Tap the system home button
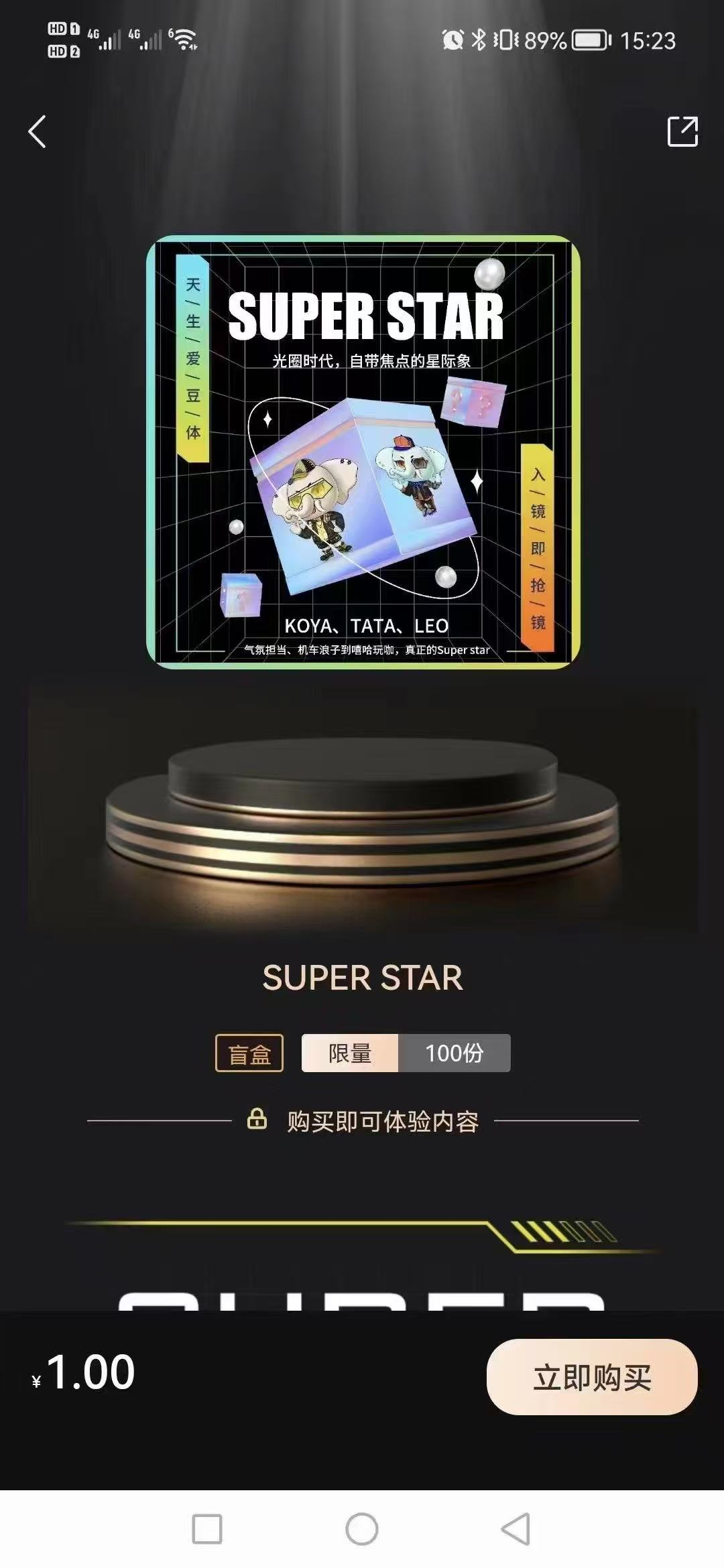The height and width of the screenshot is (1568, 724). (x=362, y=1529)
